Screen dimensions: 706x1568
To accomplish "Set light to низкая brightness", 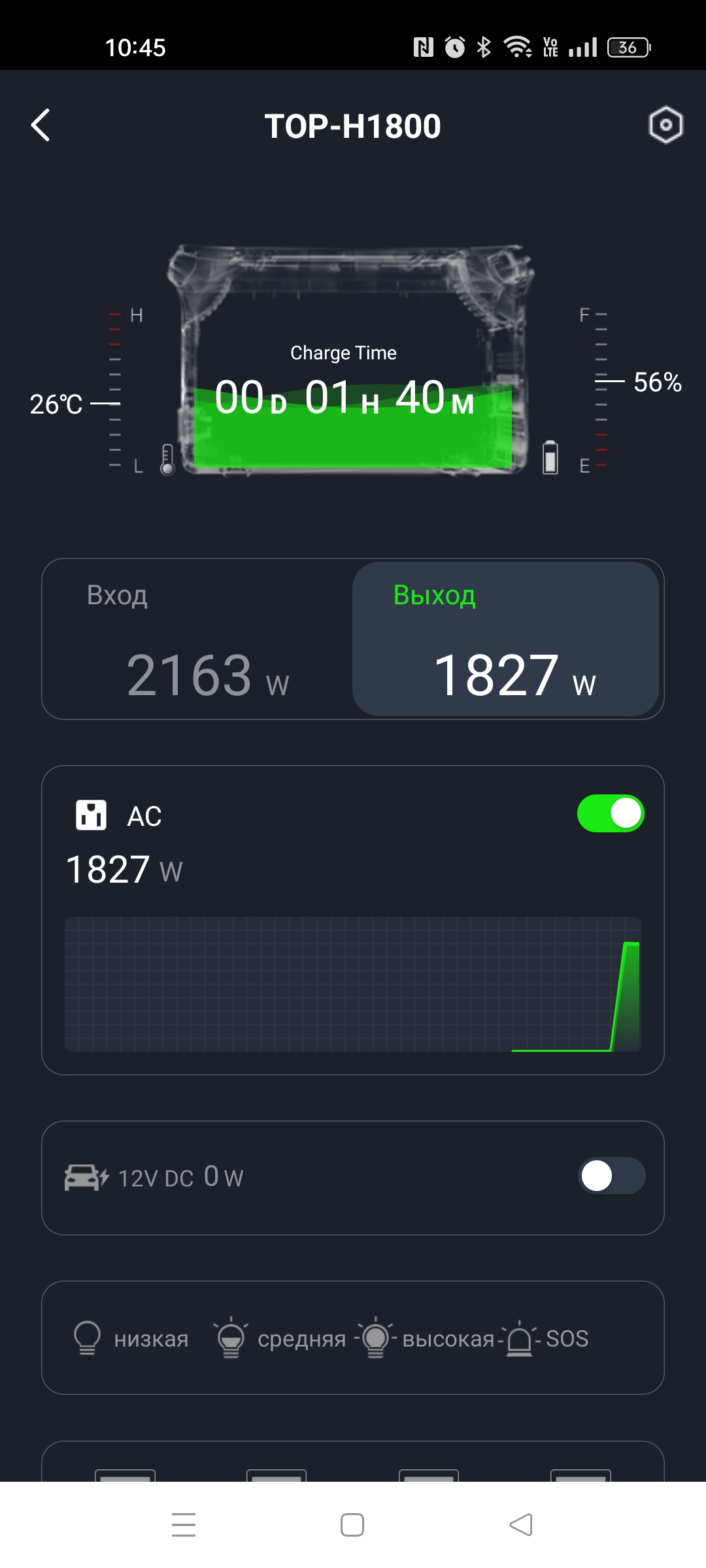I will [x=131, y=1338].
